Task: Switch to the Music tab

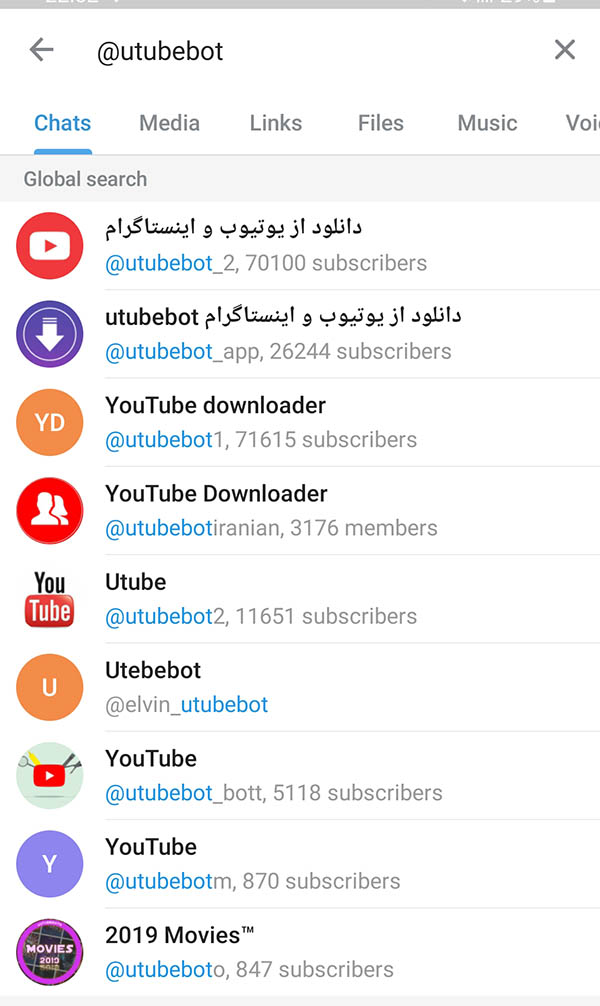Action: coord(487,123)
